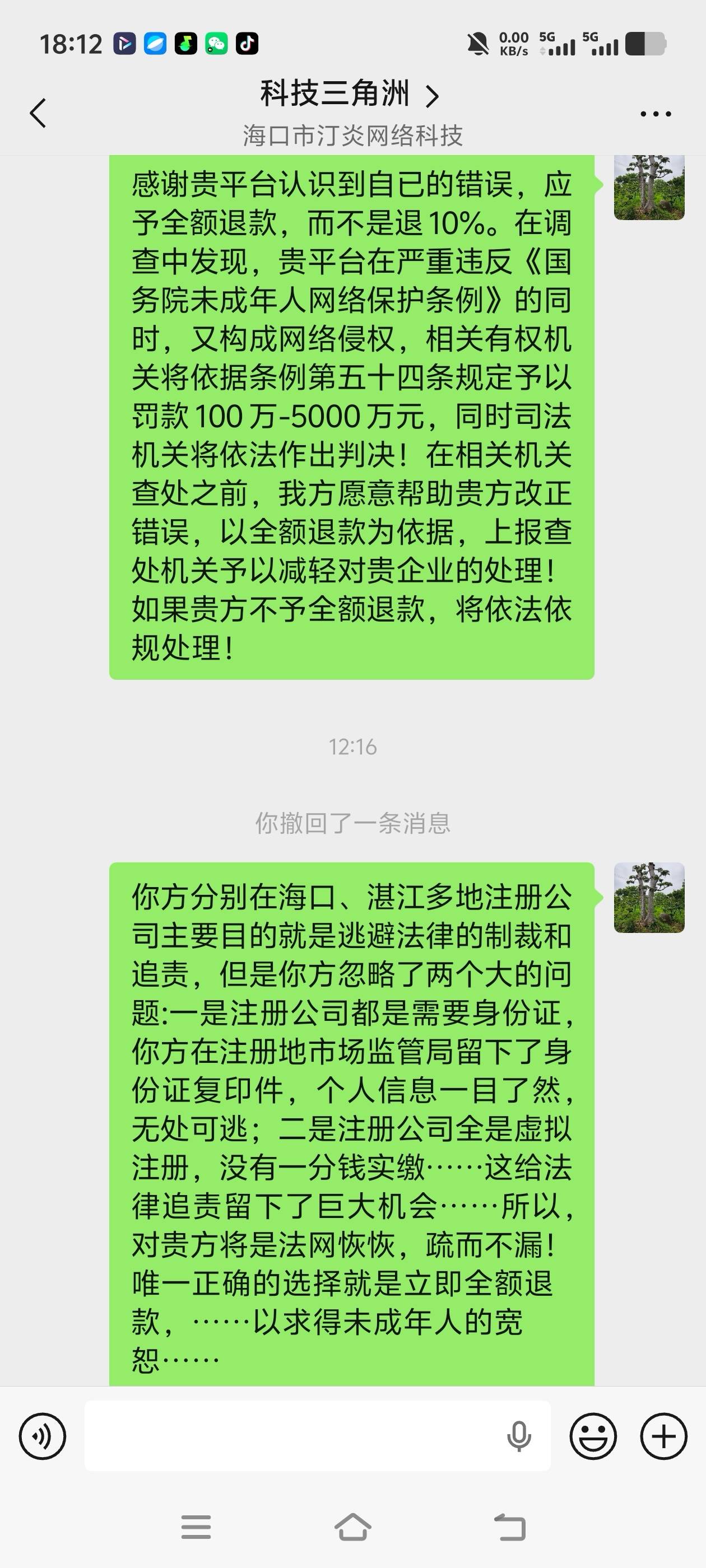706x1568 pixels.
Task: Open the emoji picker
Action: click(x=593, y=1436)
